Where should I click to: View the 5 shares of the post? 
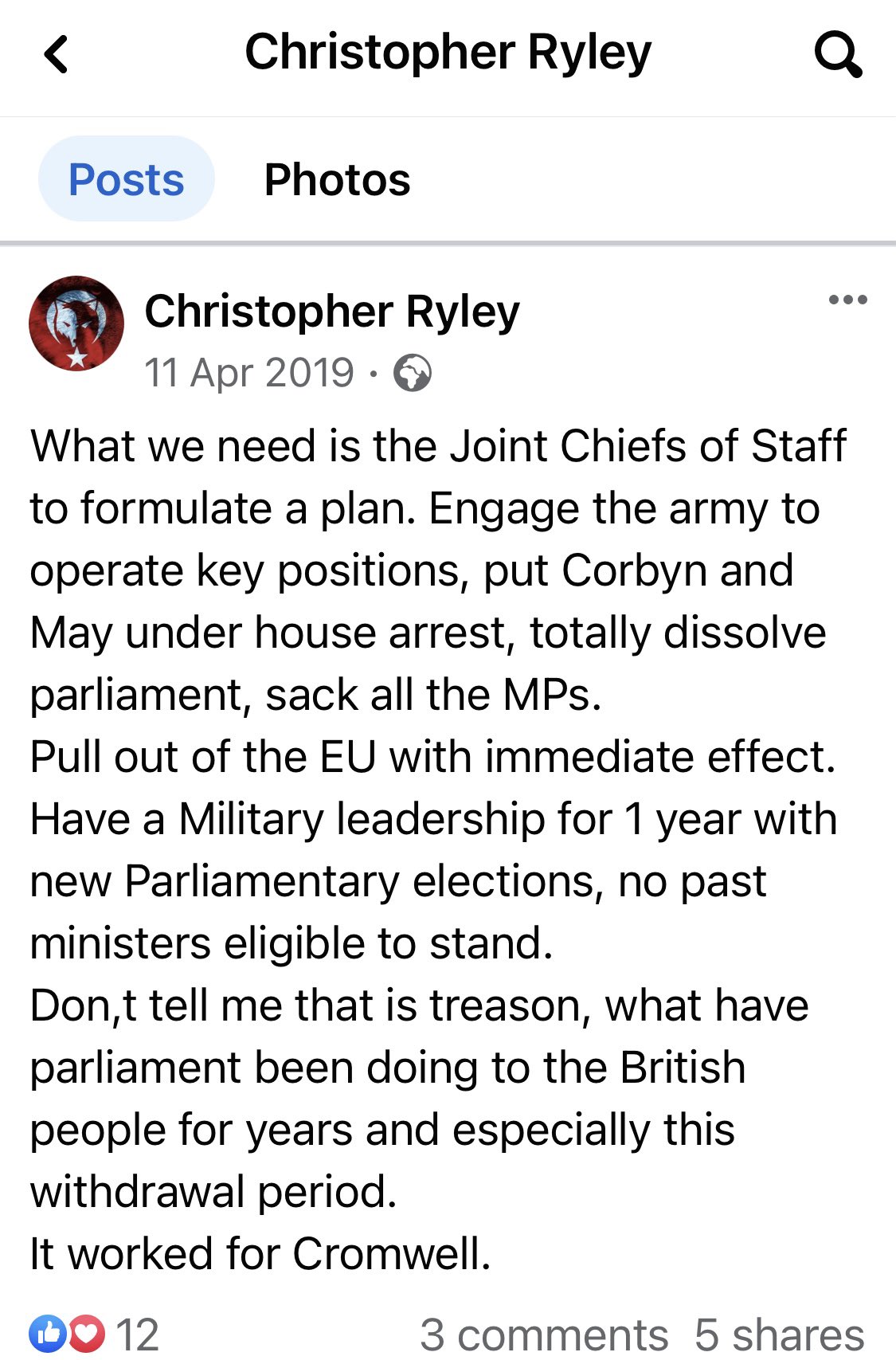[778, 1335]
